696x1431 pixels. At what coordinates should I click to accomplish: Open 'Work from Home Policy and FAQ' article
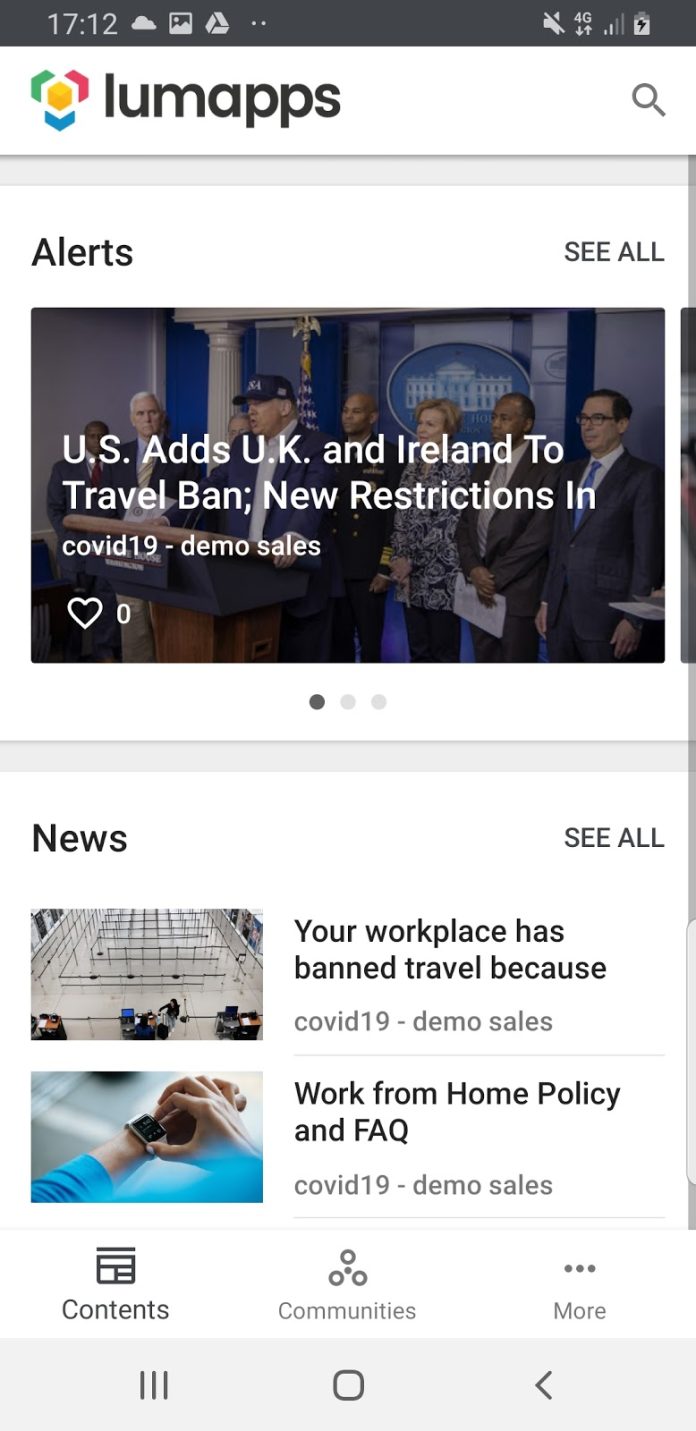tap(348, 1137)
